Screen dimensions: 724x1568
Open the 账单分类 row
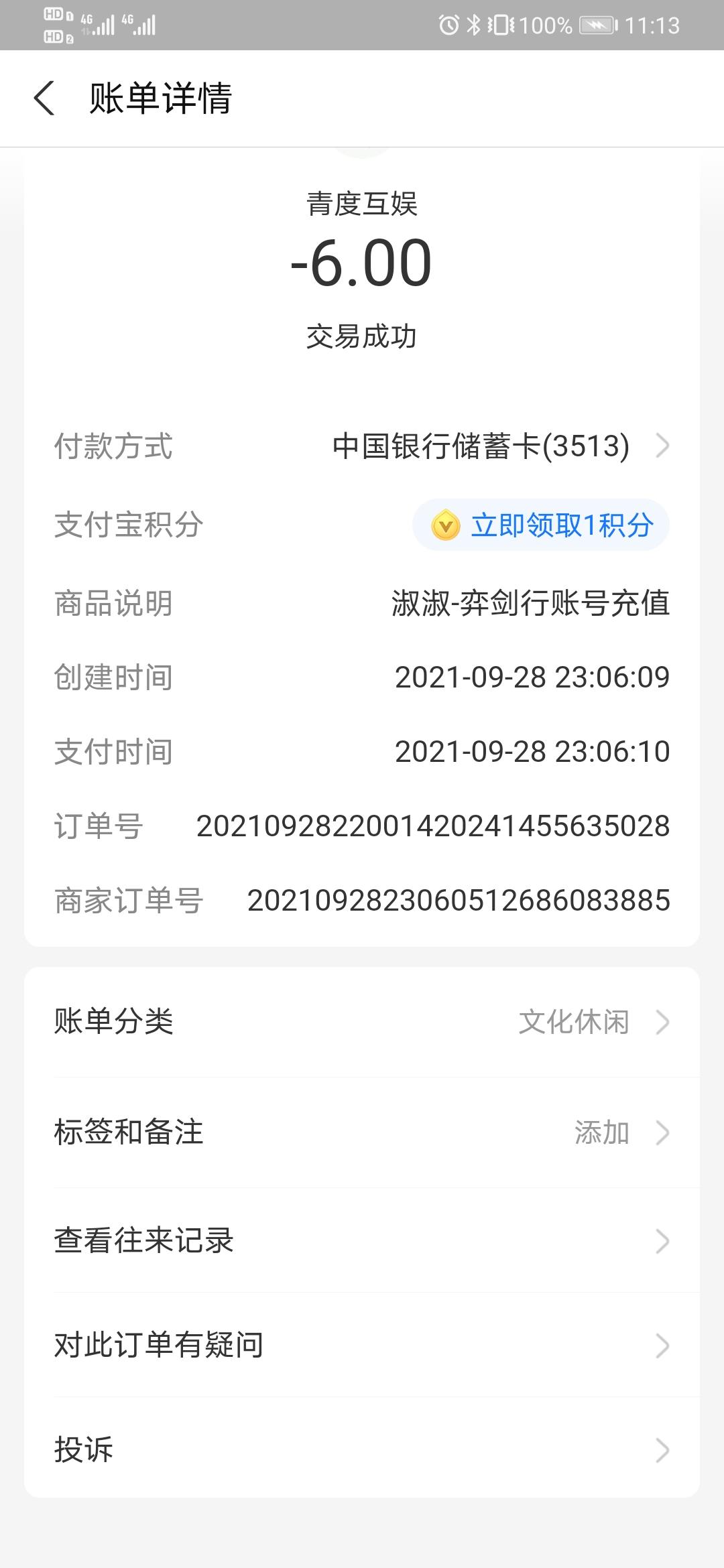coord(362,1023)
